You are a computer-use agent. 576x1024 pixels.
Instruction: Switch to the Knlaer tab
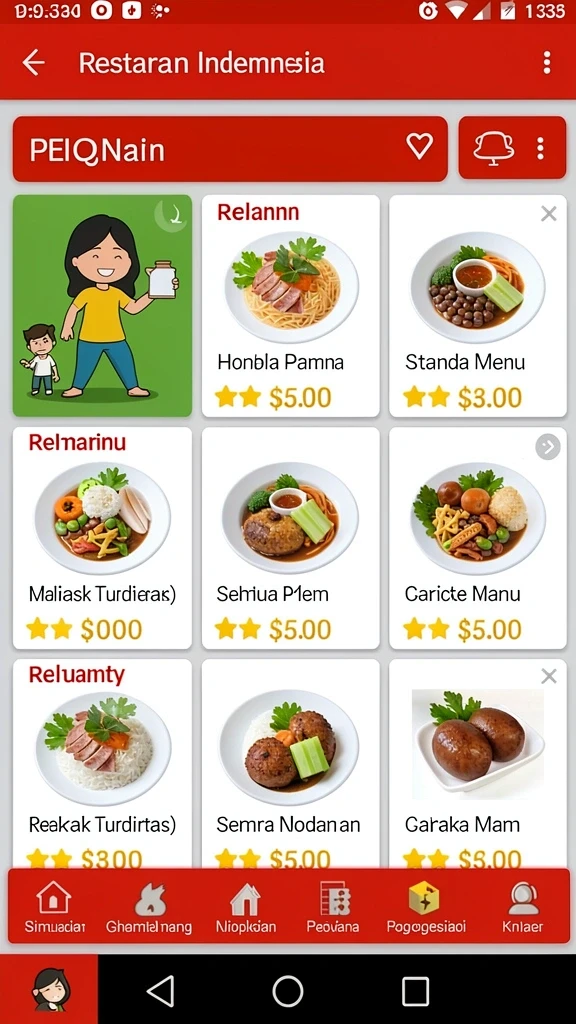coord(522,906)
